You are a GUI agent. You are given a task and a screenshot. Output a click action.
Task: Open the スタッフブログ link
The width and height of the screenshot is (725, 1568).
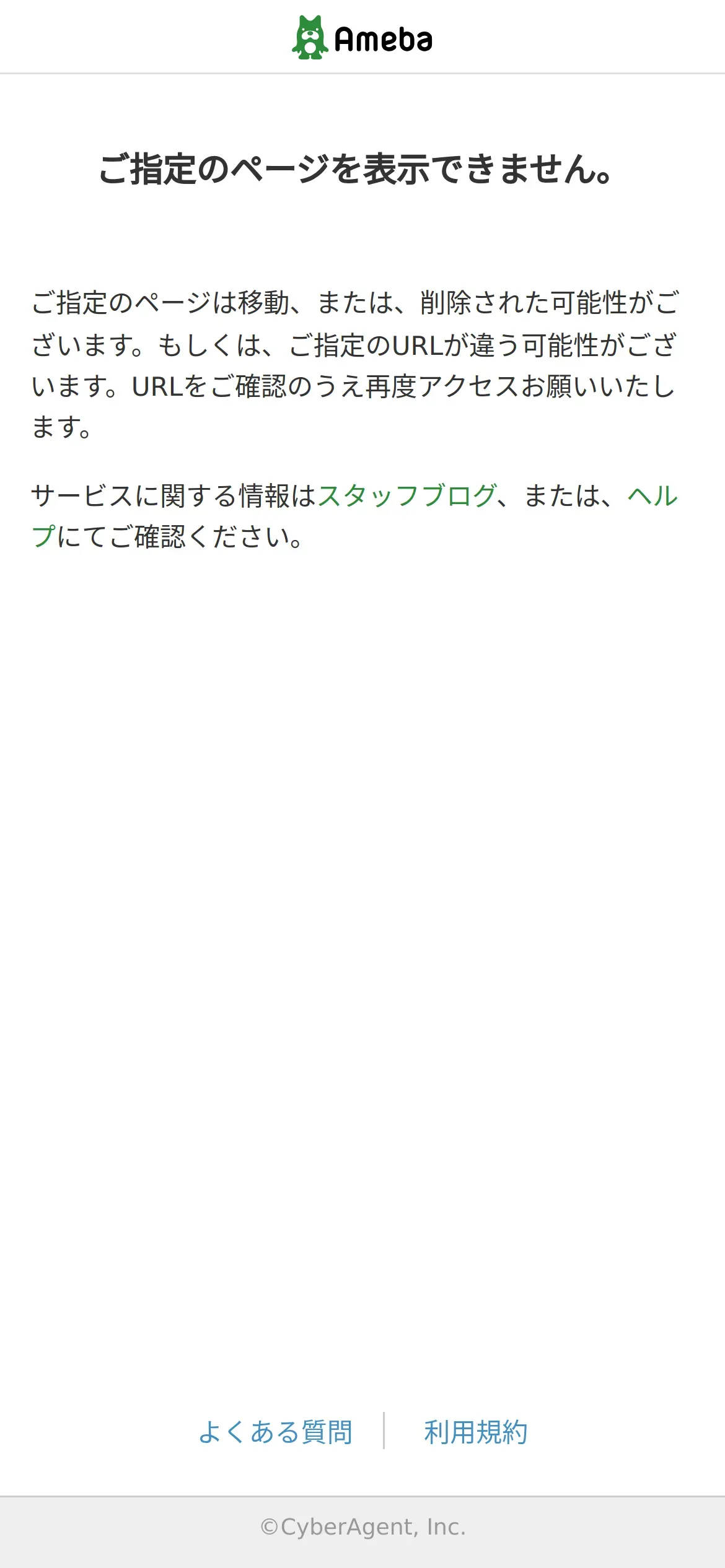pos(407,496)
